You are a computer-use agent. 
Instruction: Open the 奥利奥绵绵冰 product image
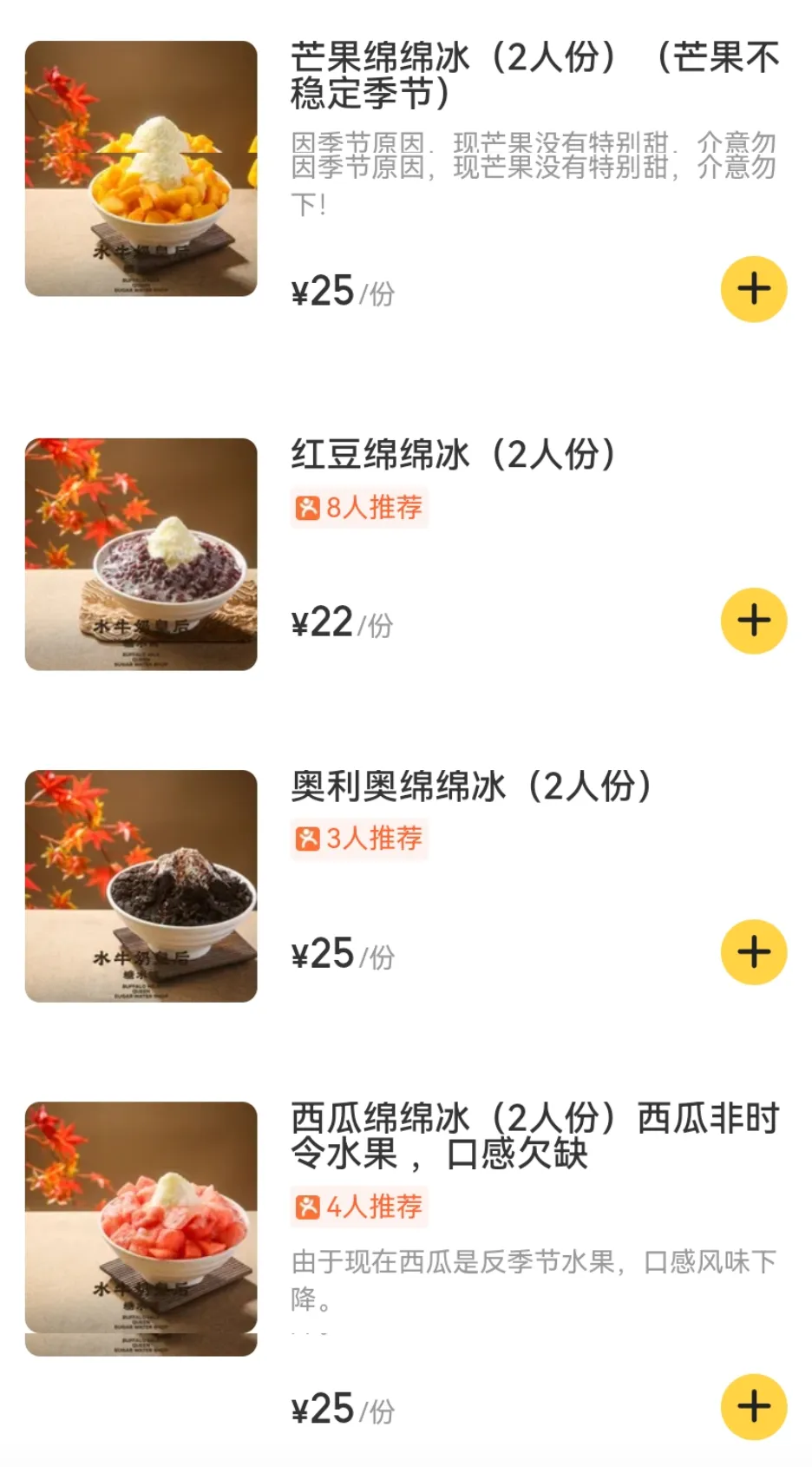tap(141, 886)
